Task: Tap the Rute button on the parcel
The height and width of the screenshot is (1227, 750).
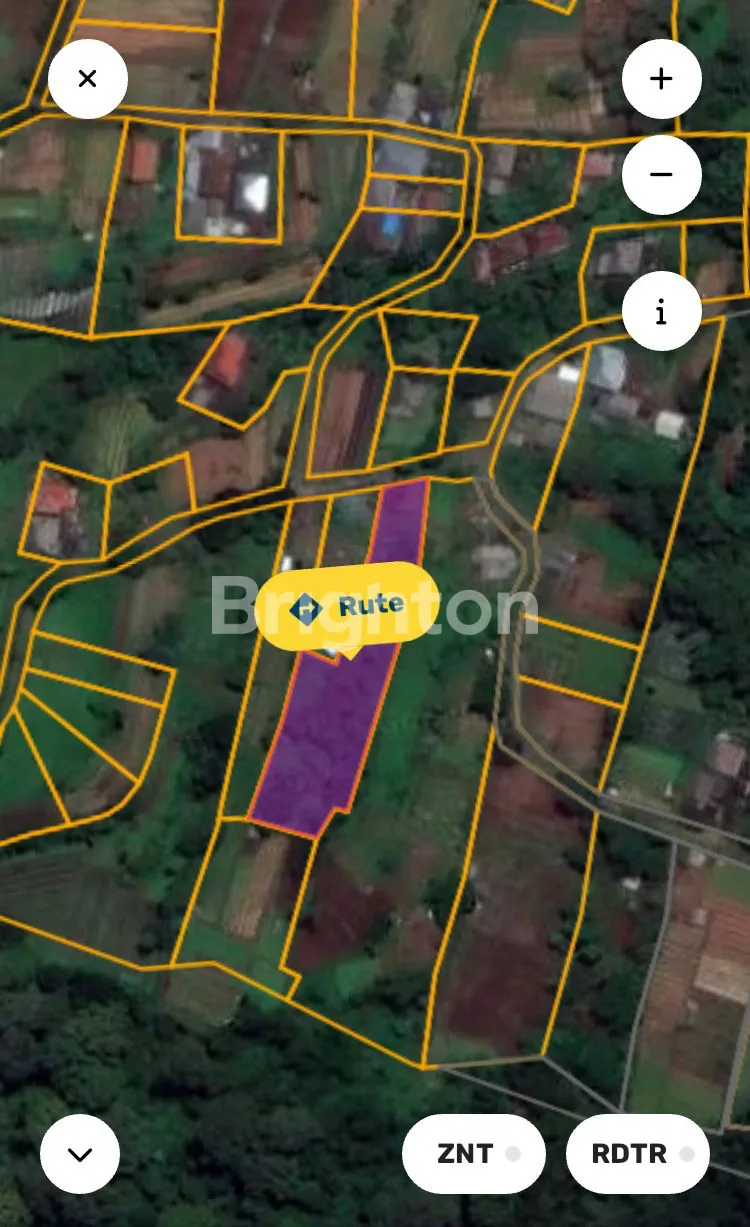Action: click(x=347, y=606)
